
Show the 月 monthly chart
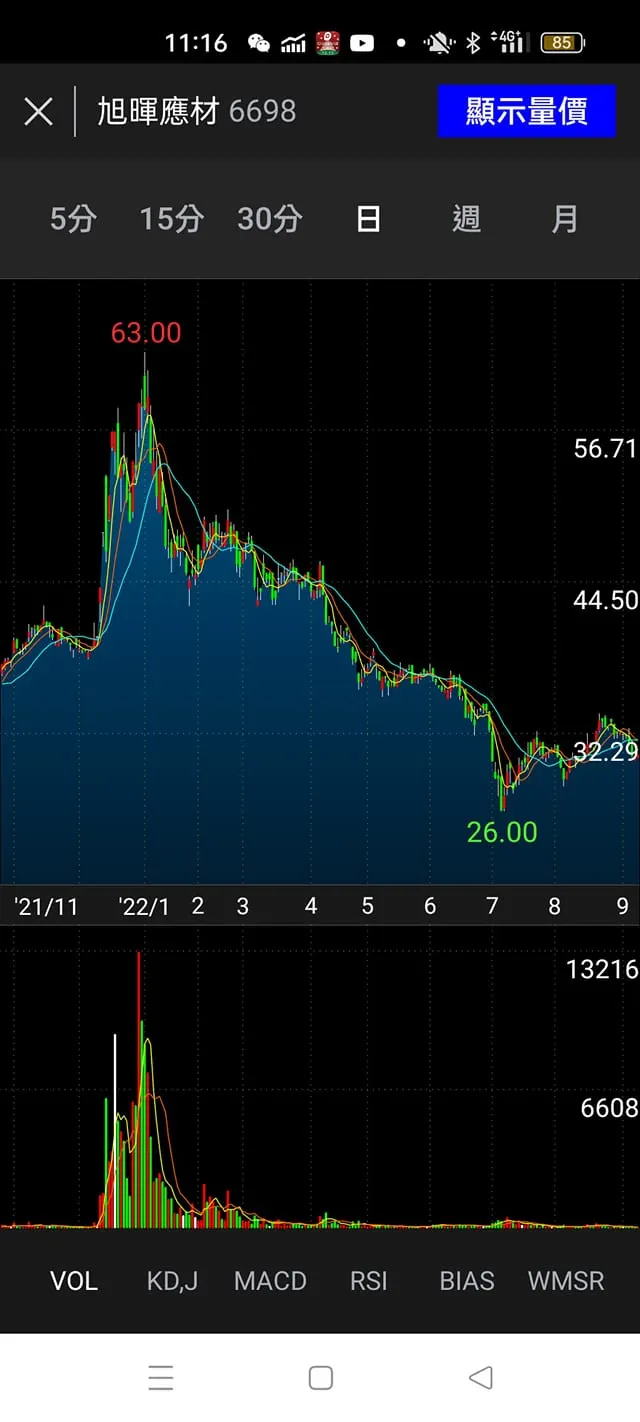tap(565, 218)
